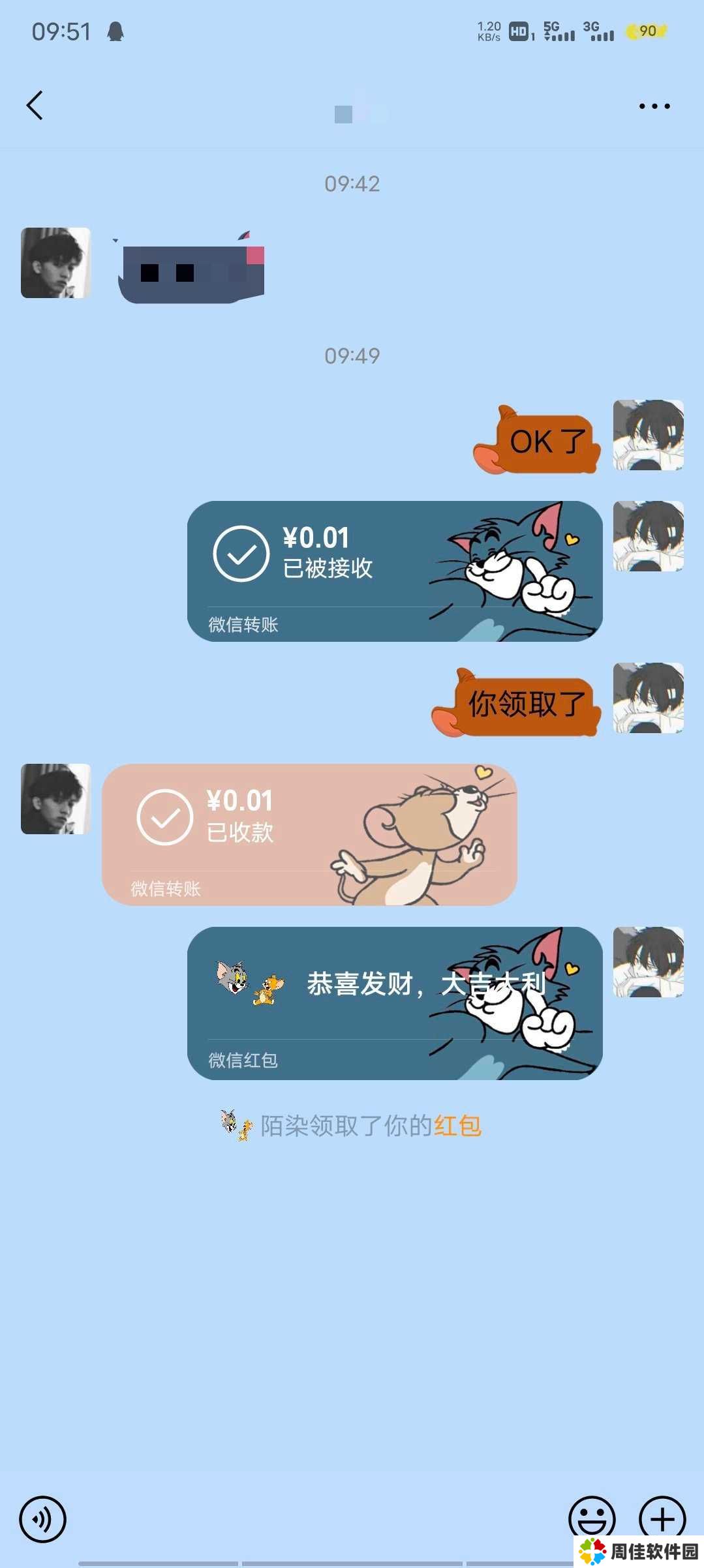This screenshot has height=1568, width=704.
Task: Go back from the chat
Action: click(x=35, y=106)
